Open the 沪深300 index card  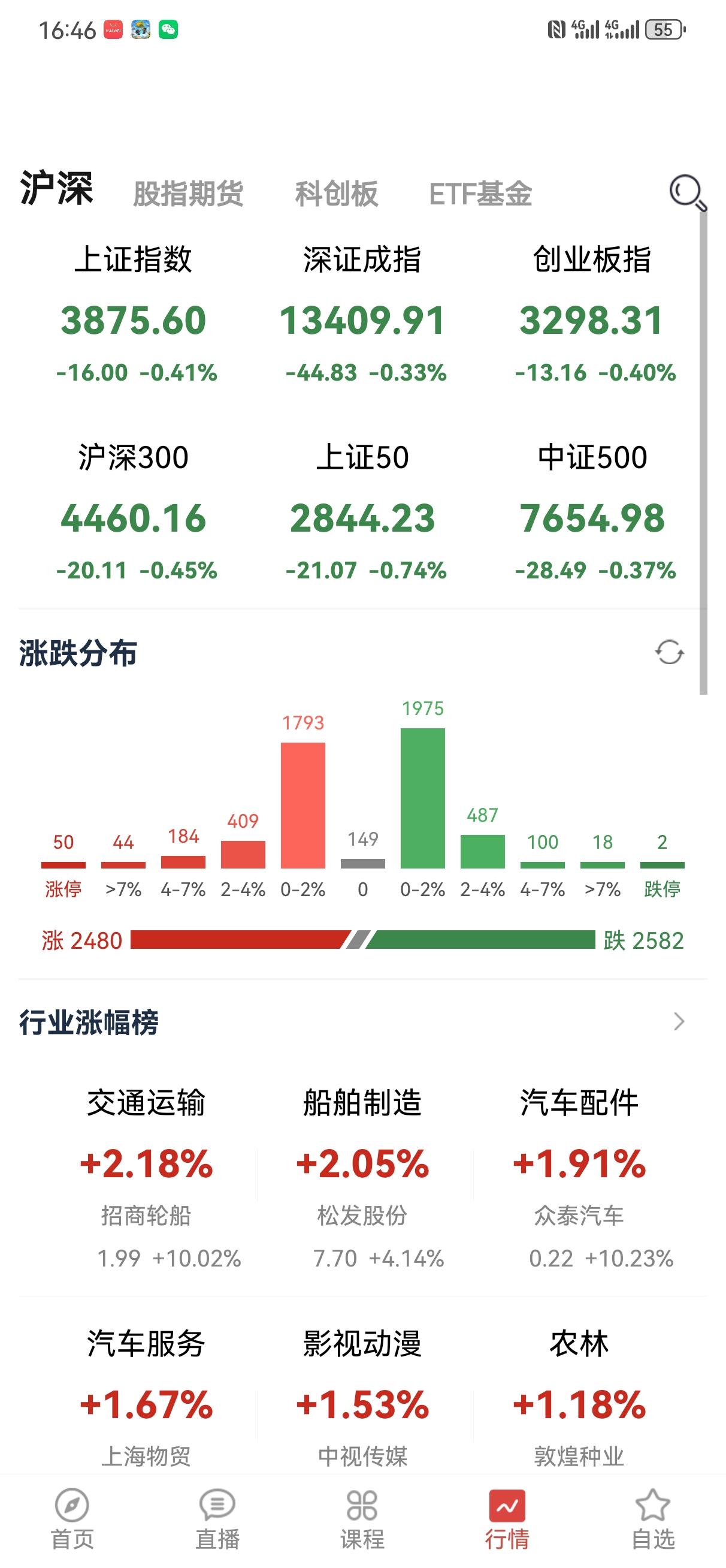pos(134,512)
